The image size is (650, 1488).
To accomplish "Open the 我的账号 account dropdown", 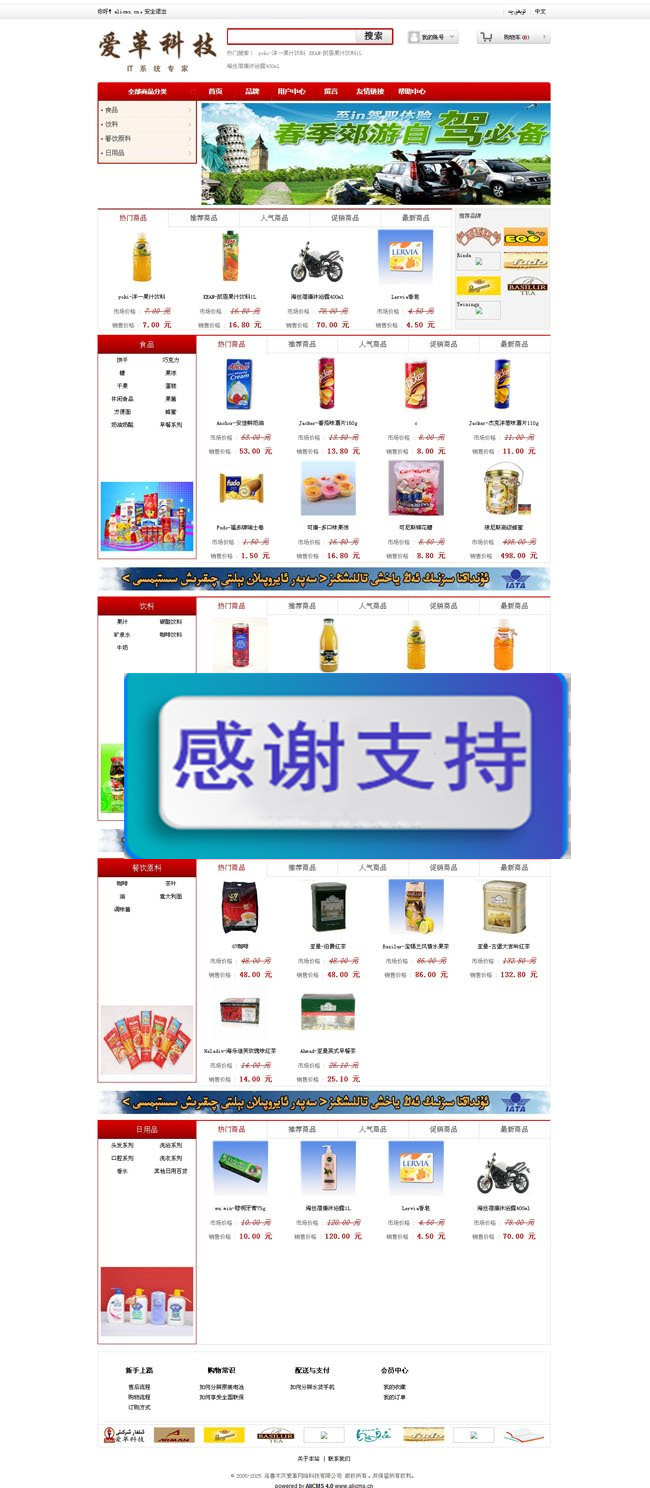I will click(x=433, y=37).
